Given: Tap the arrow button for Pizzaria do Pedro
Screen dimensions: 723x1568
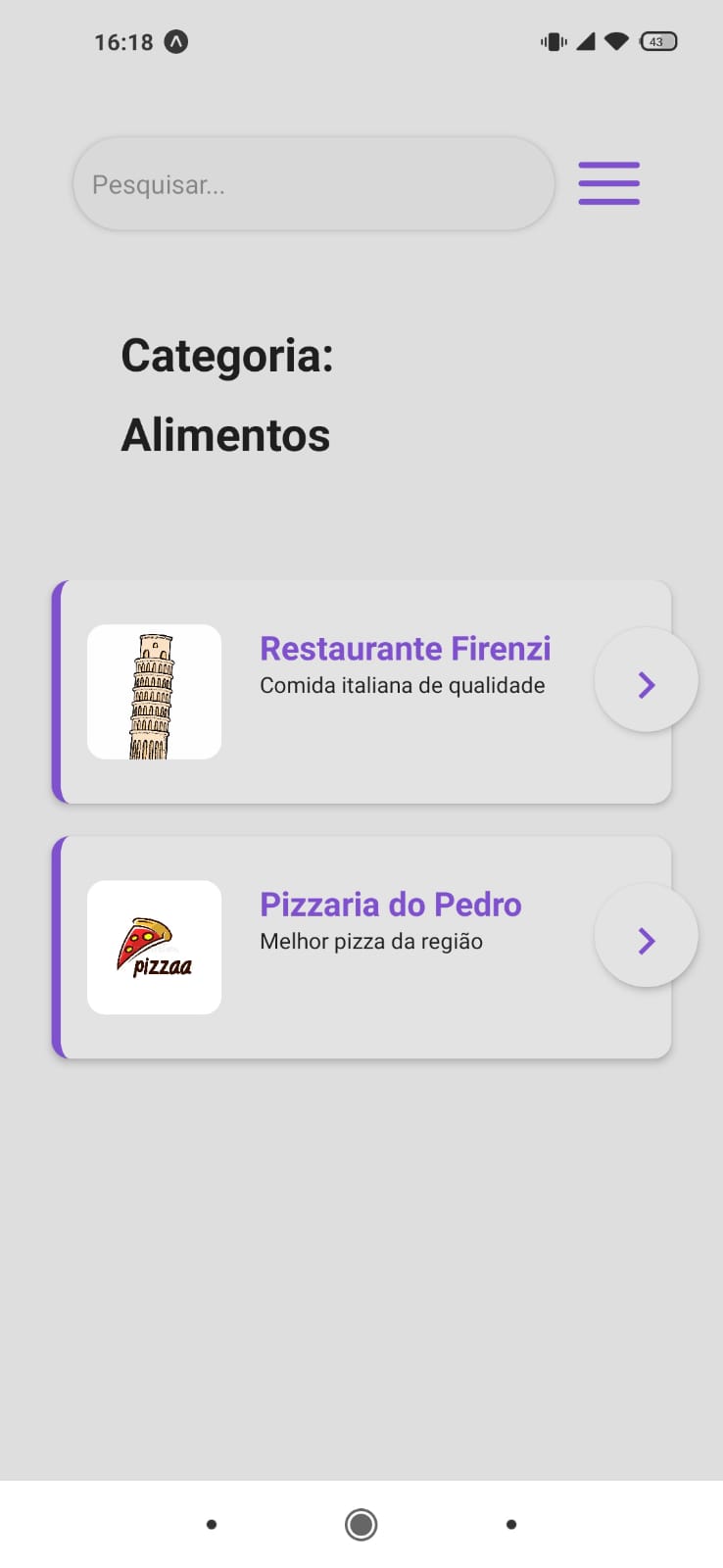Looking at the screenshot, I should tap(646, 940).
